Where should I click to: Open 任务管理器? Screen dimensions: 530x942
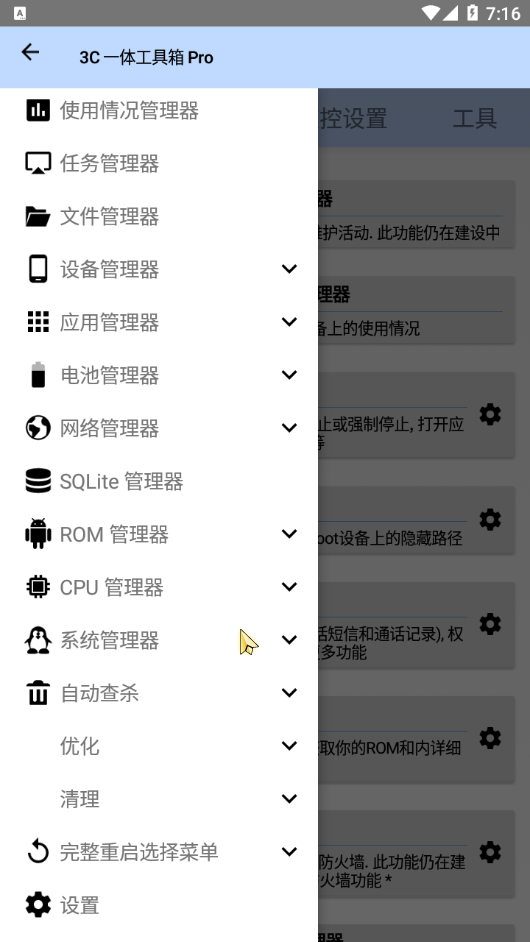point(159,163)
